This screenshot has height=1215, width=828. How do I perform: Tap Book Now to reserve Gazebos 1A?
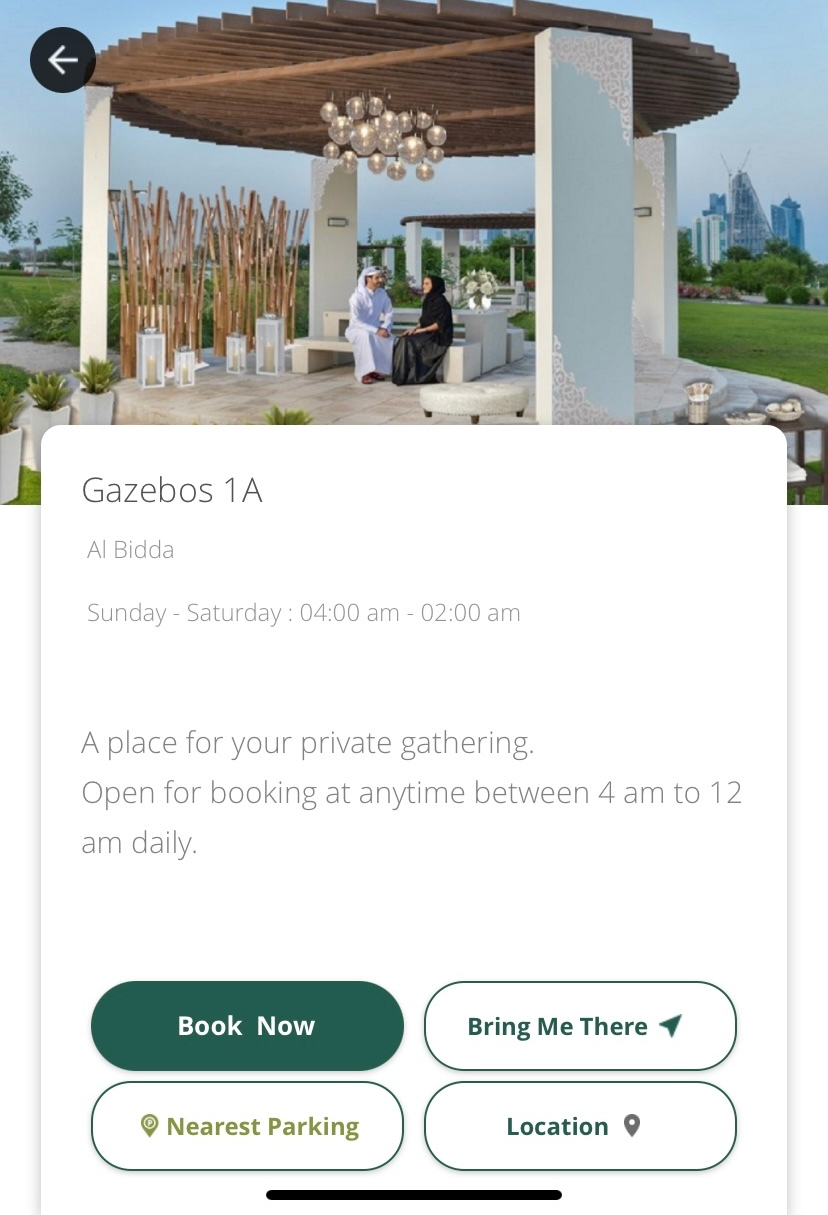coord(247,1026)
